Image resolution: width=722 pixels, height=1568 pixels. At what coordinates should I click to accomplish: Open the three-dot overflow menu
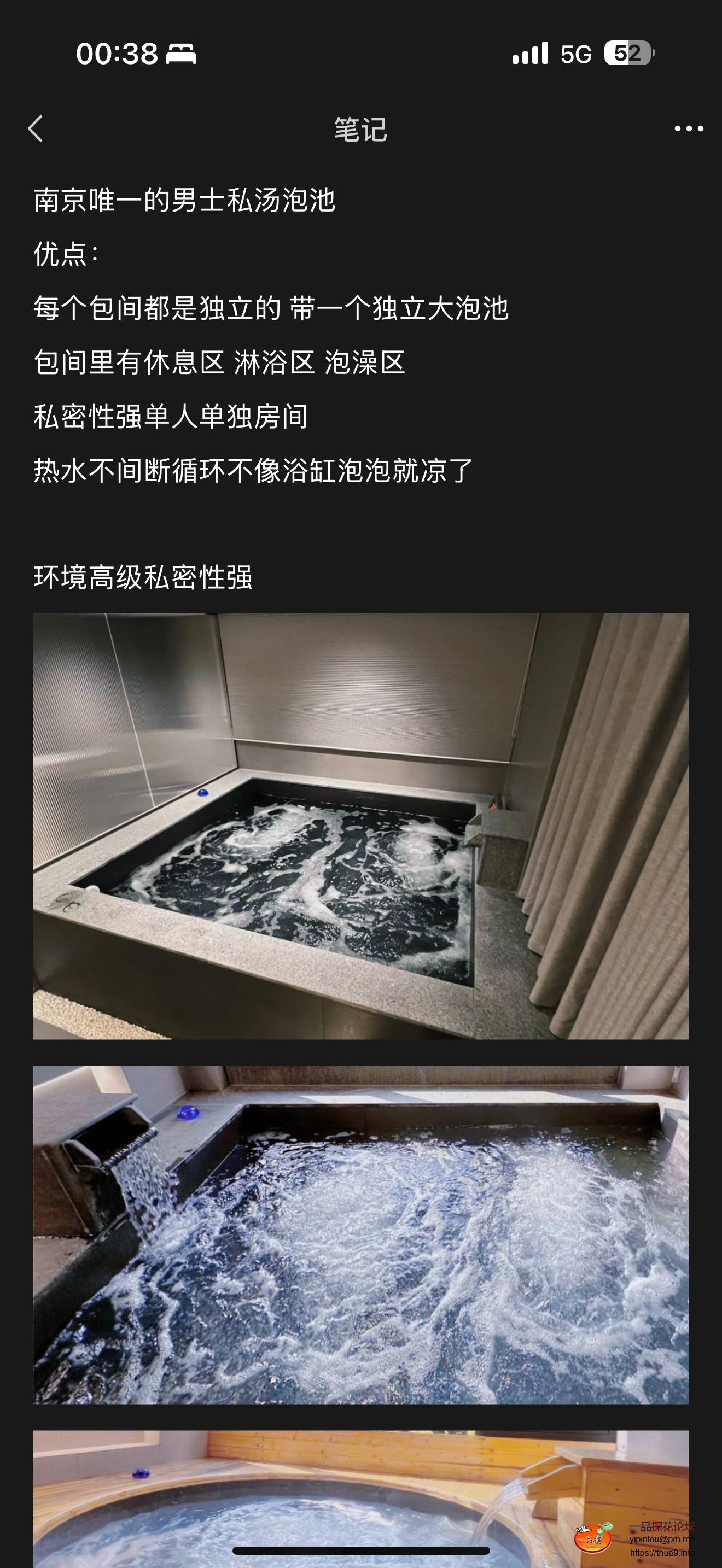coord(689,128)
